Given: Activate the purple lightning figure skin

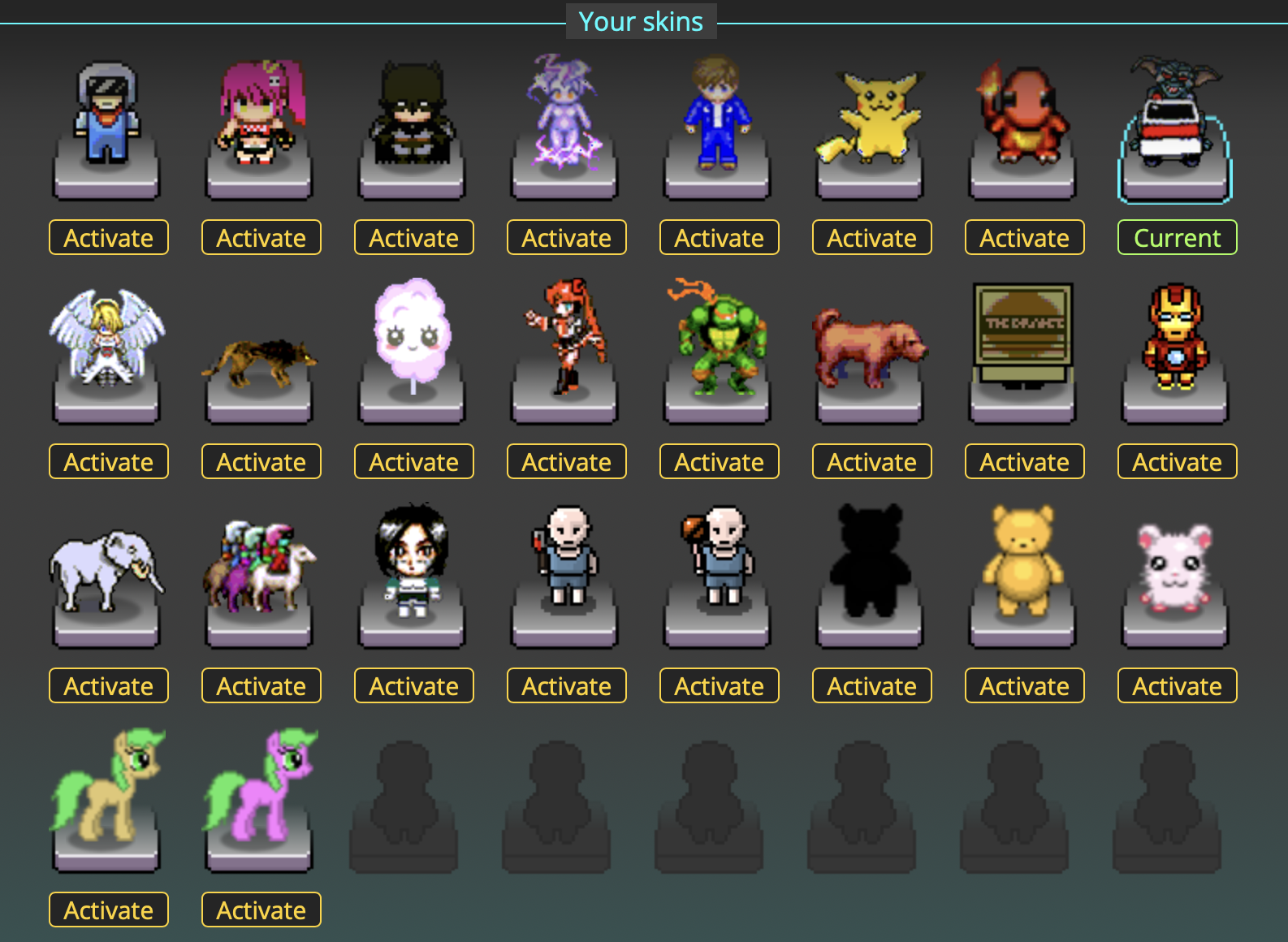Looking at the screenshot, I should pos(566,238).
